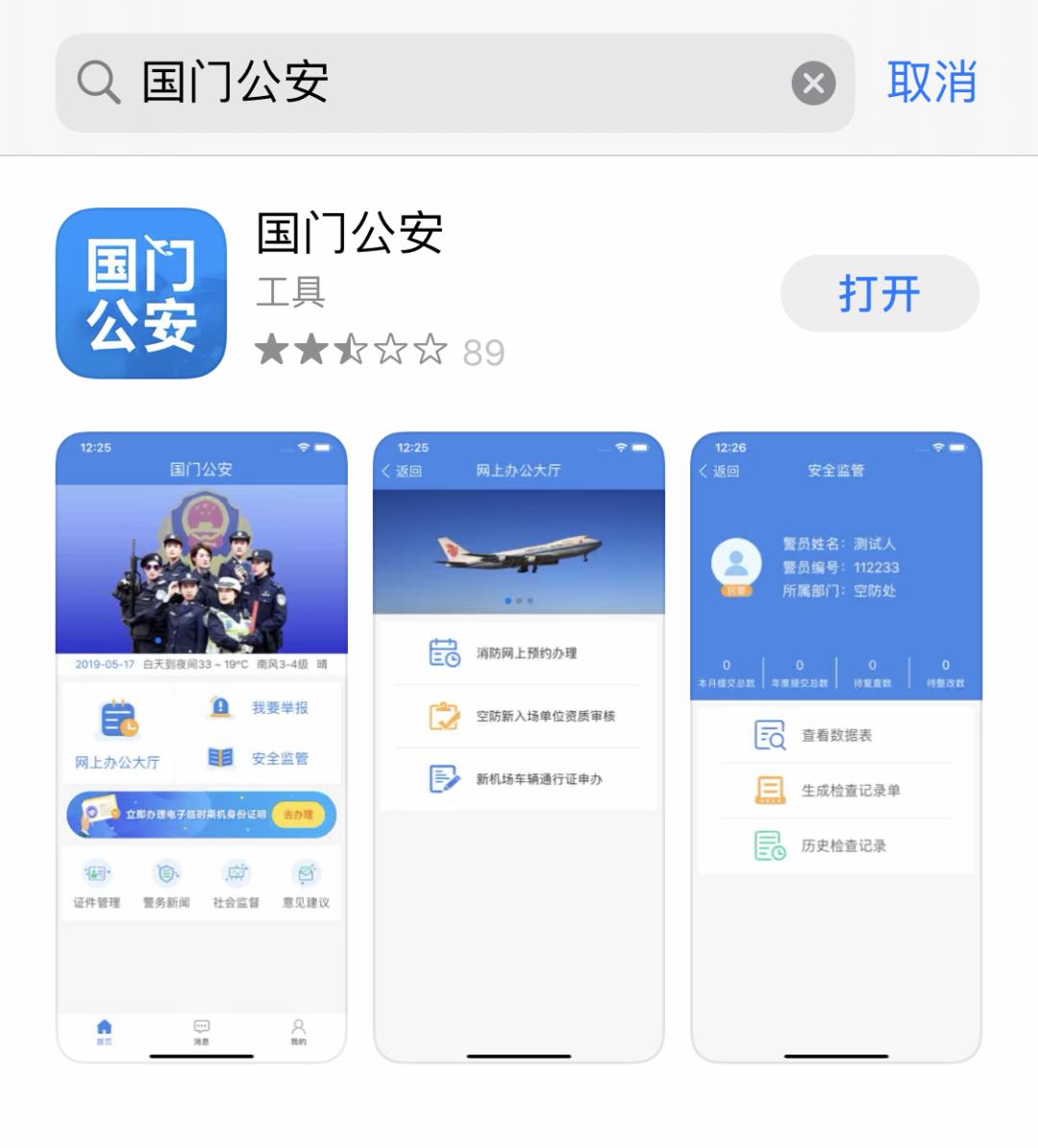Switch to the 消息 tab in bottom navigation
The image size is (1038, 1148).
200,1031
